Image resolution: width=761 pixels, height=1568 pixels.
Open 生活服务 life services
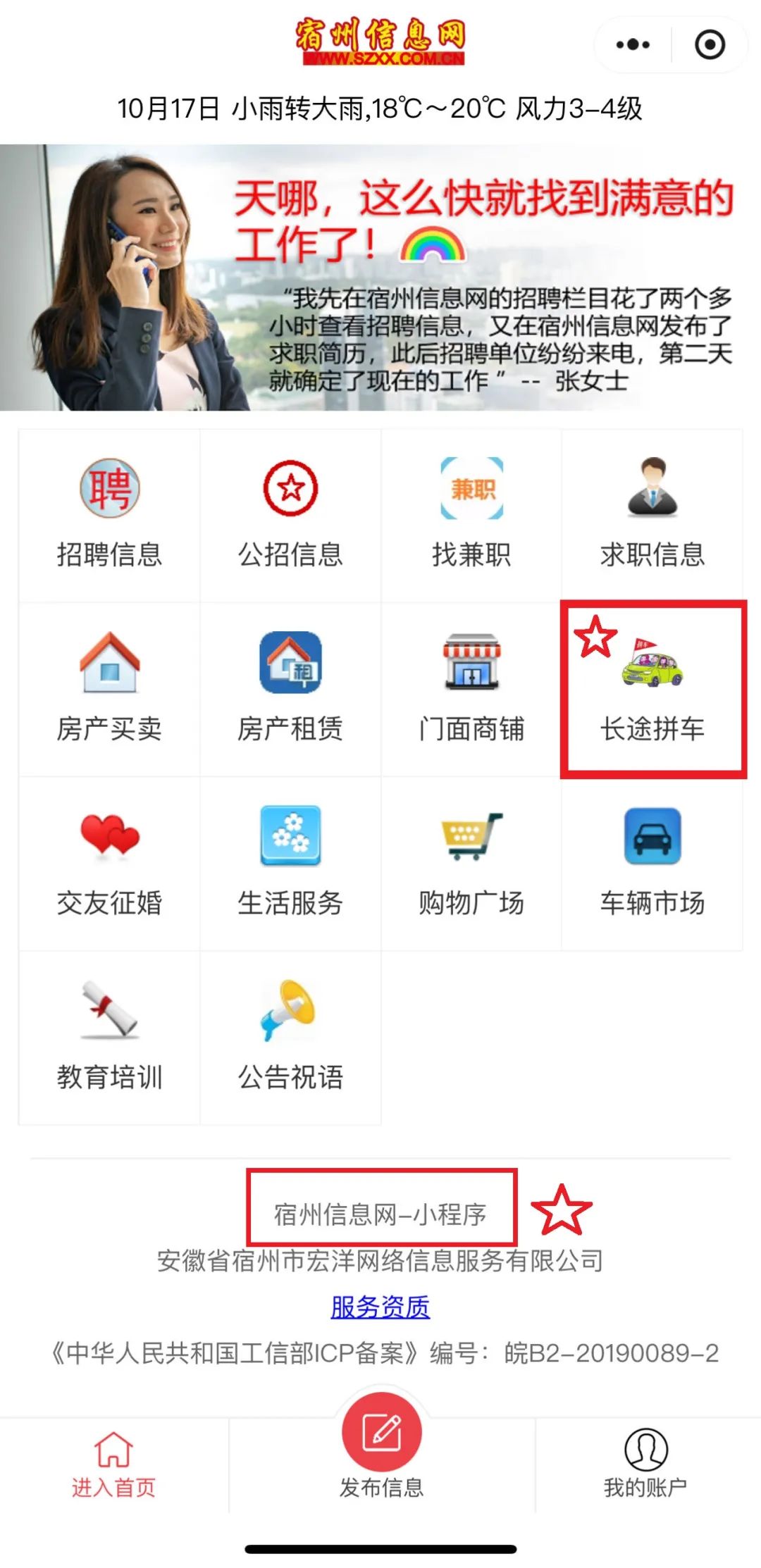[x=290, y=862]
